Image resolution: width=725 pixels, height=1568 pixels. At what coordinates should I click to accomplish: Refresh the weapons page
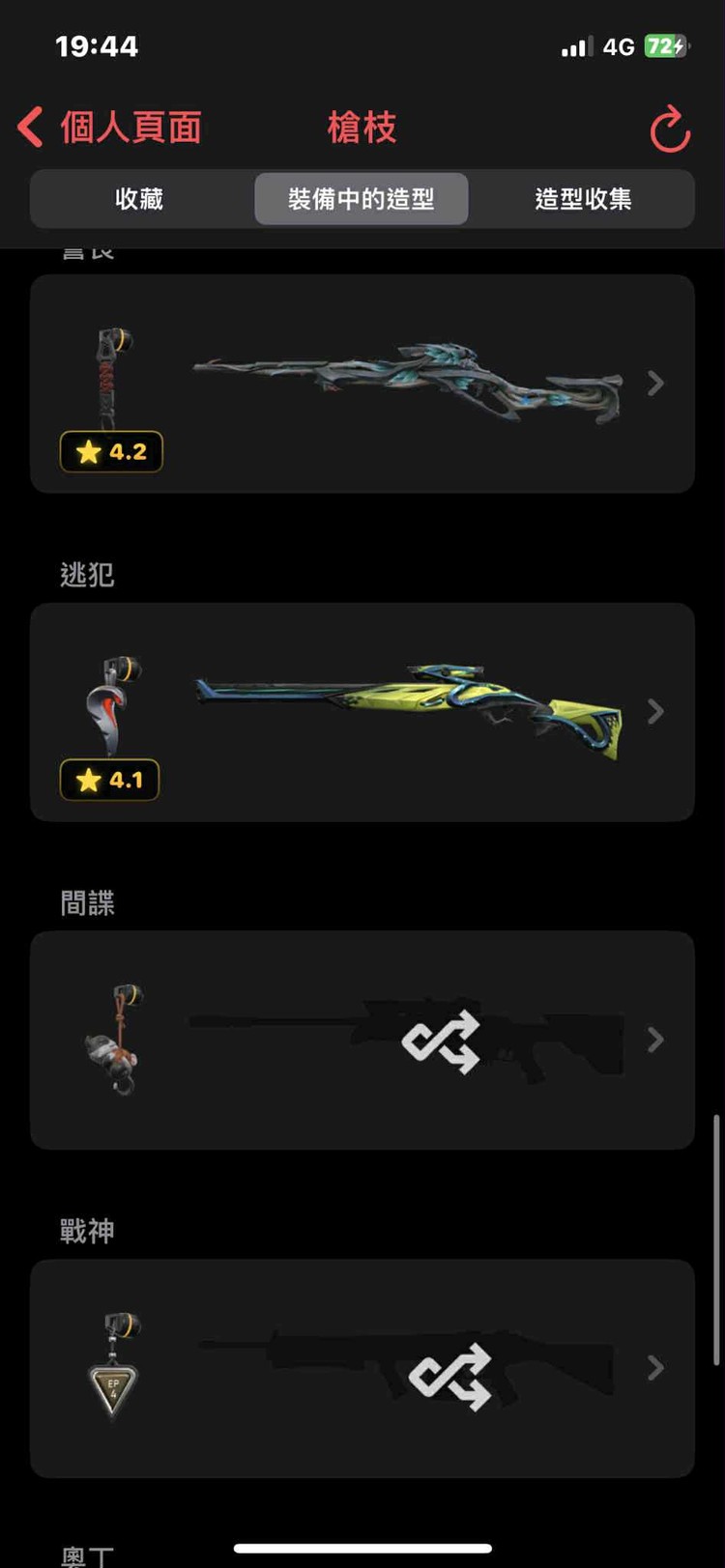pyautogui.click(x=669, y=129)
